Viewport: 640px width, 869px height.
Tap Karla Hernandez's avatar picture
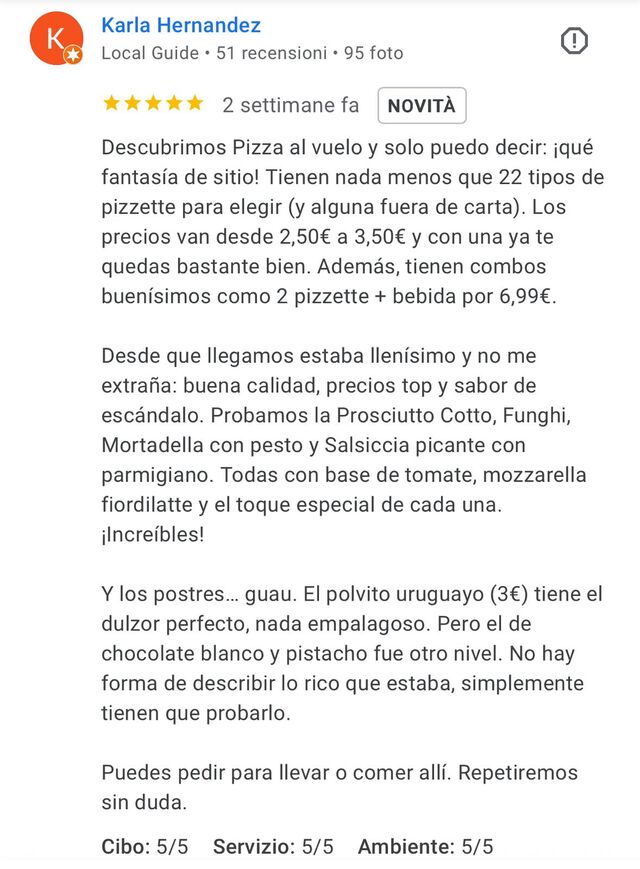[56, 39]
